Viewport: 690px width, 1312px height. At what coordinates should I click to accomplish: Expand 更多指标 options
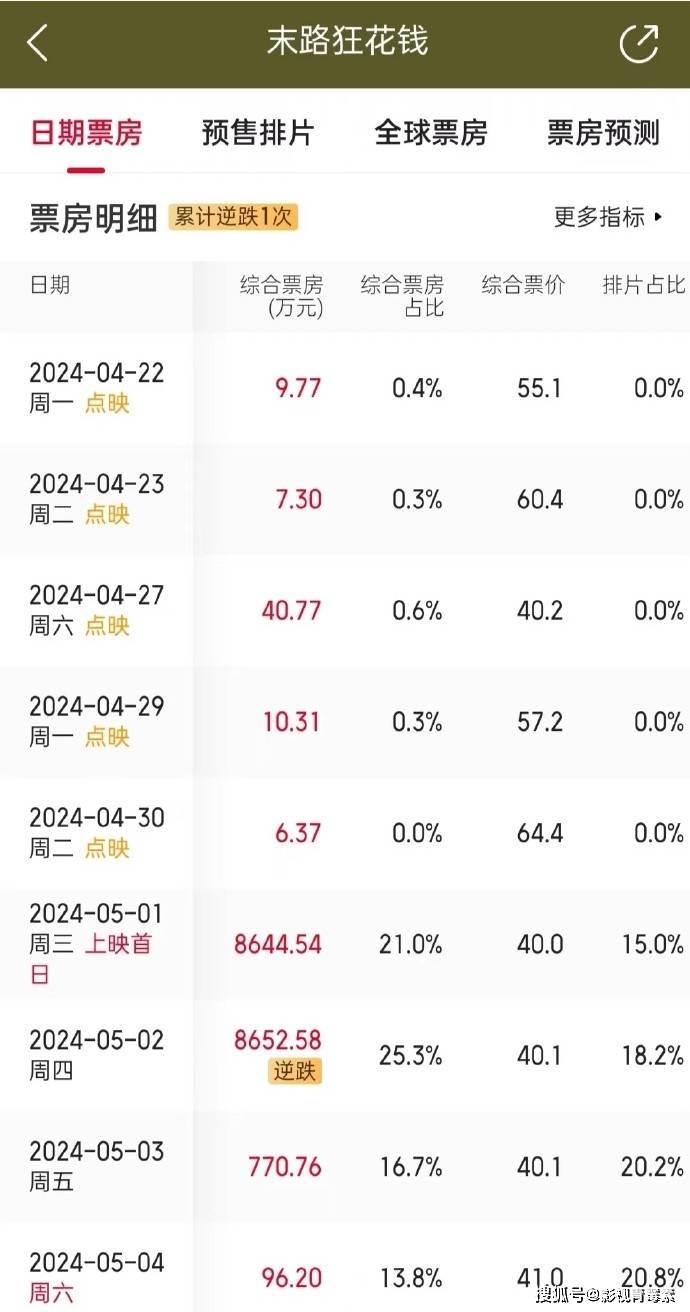[x=608, y=217]
